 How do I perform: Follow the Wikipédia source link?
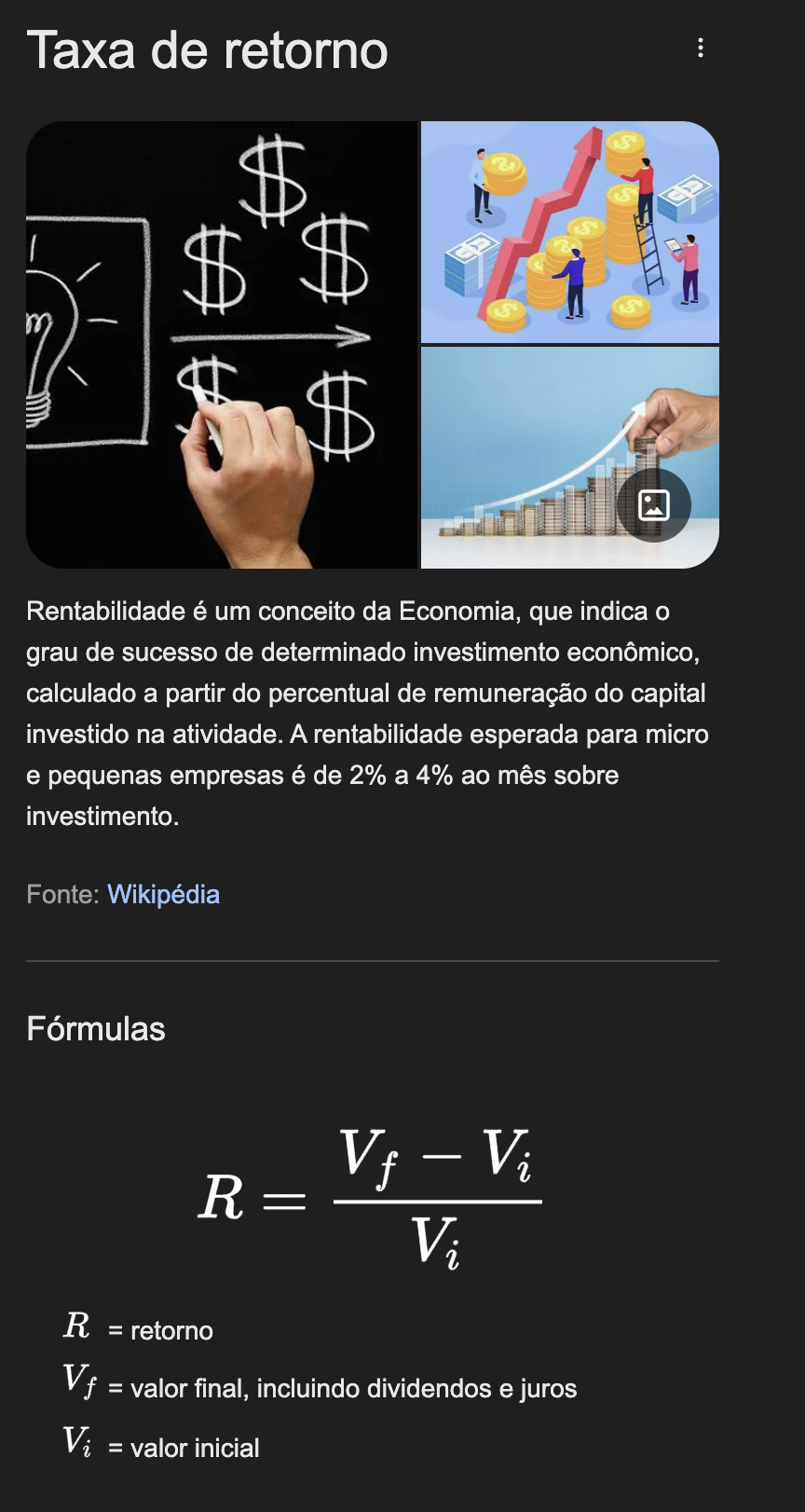click(x=163, y=894)
